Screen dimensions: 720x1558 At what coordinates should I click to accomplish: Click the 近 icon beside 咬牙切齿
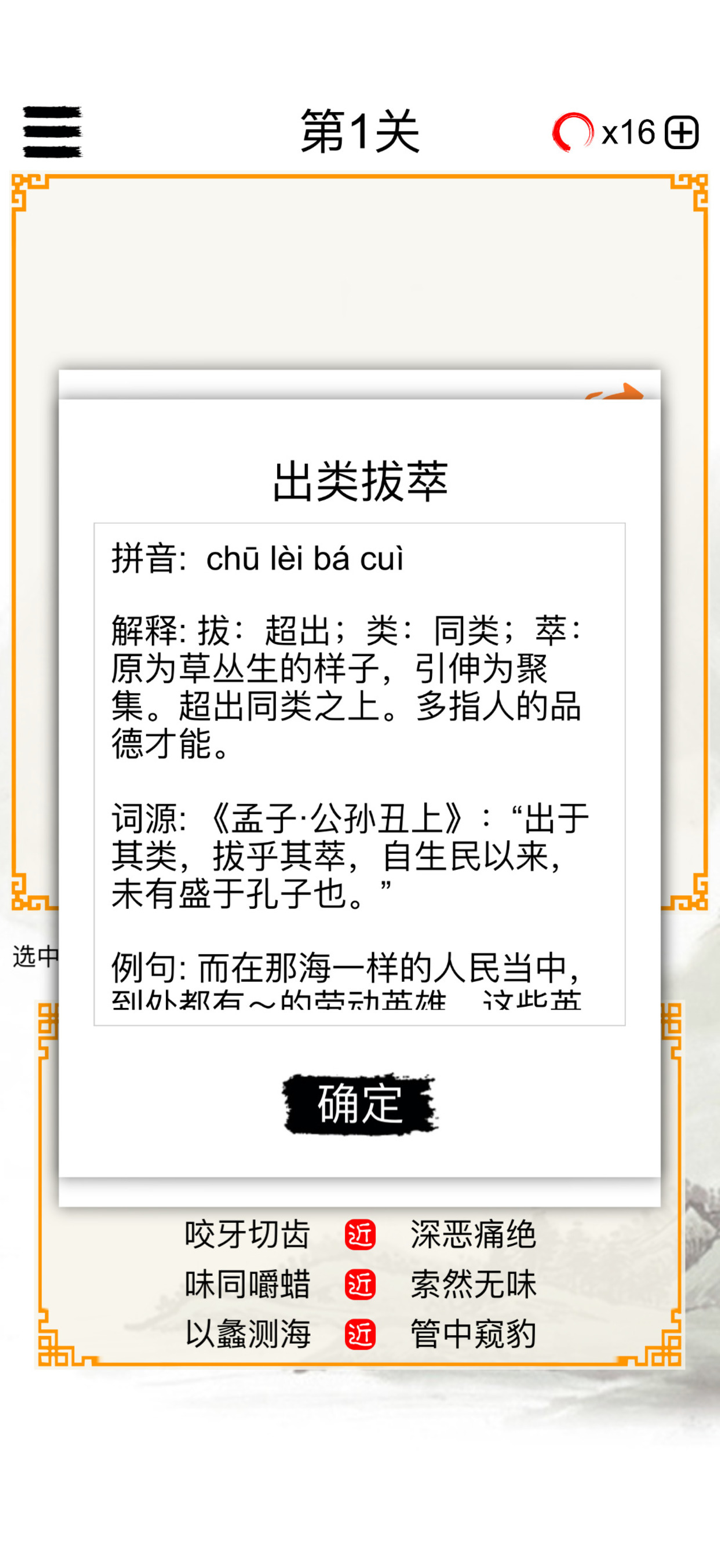click(362, 1236)
